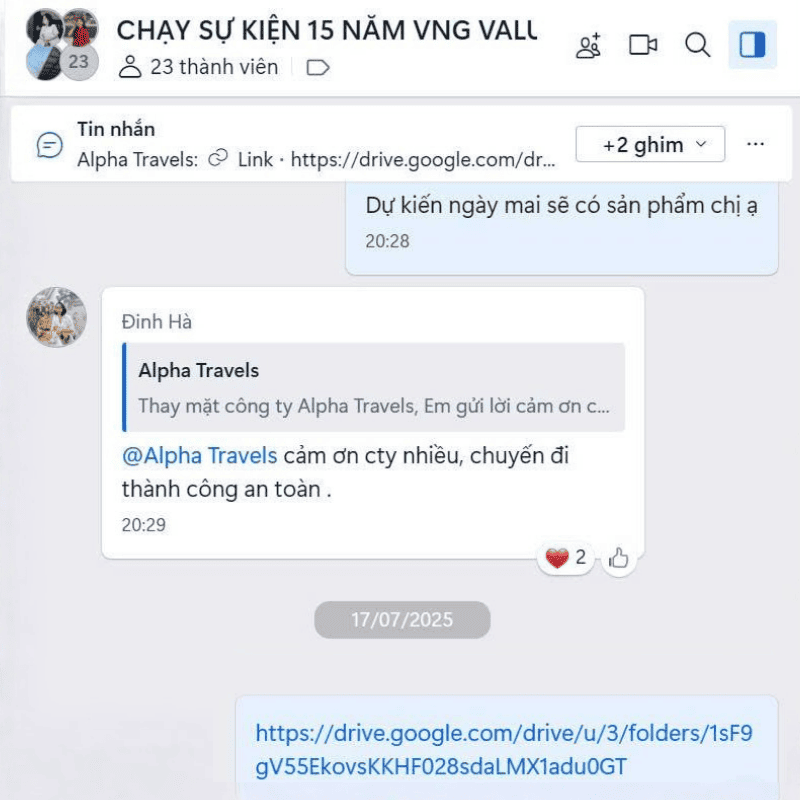Screen dimensions: 800x800
Task: Expand the +2 ghim pinned dropdown
Action: click(x=650, y=144)
